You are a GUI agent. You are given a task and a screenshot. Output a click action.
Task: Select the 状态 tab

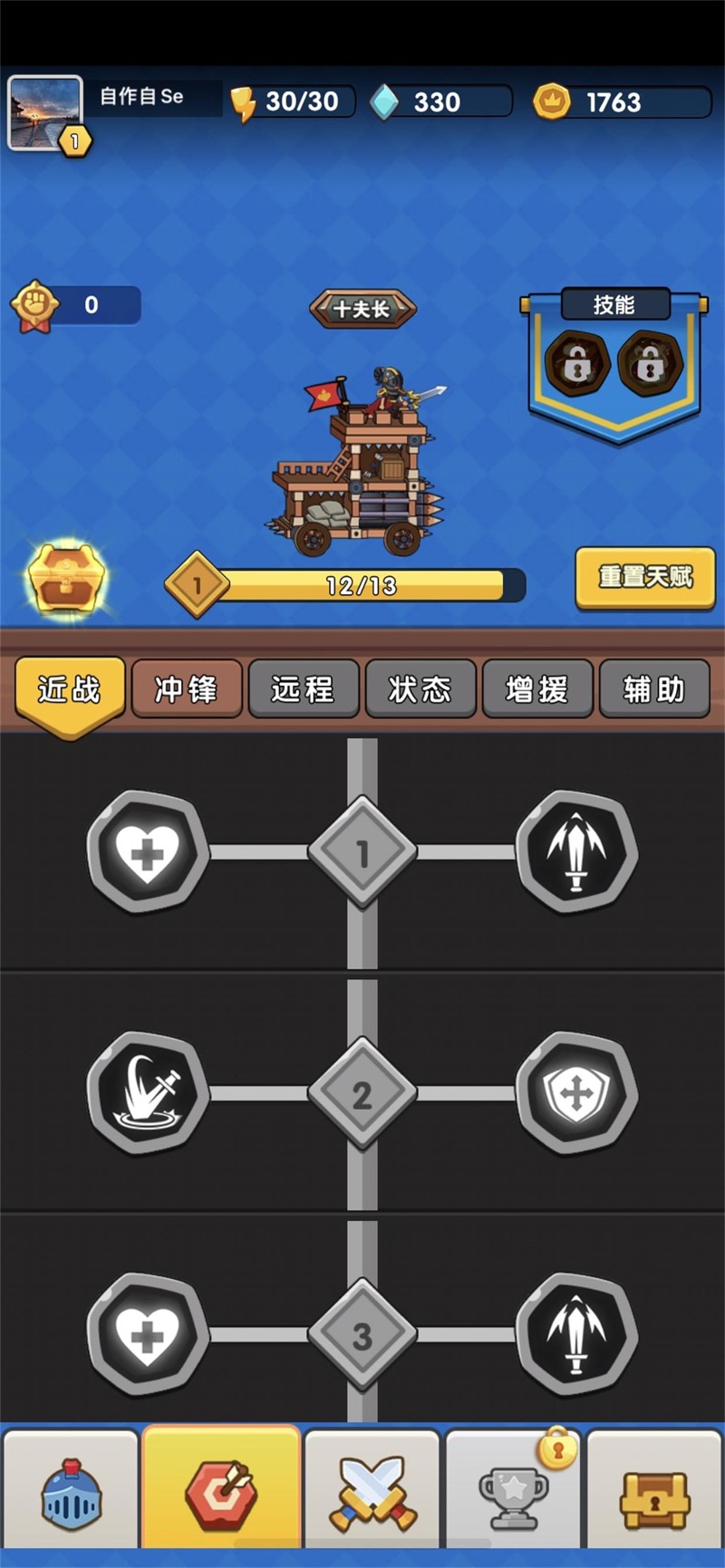(420, 689)
